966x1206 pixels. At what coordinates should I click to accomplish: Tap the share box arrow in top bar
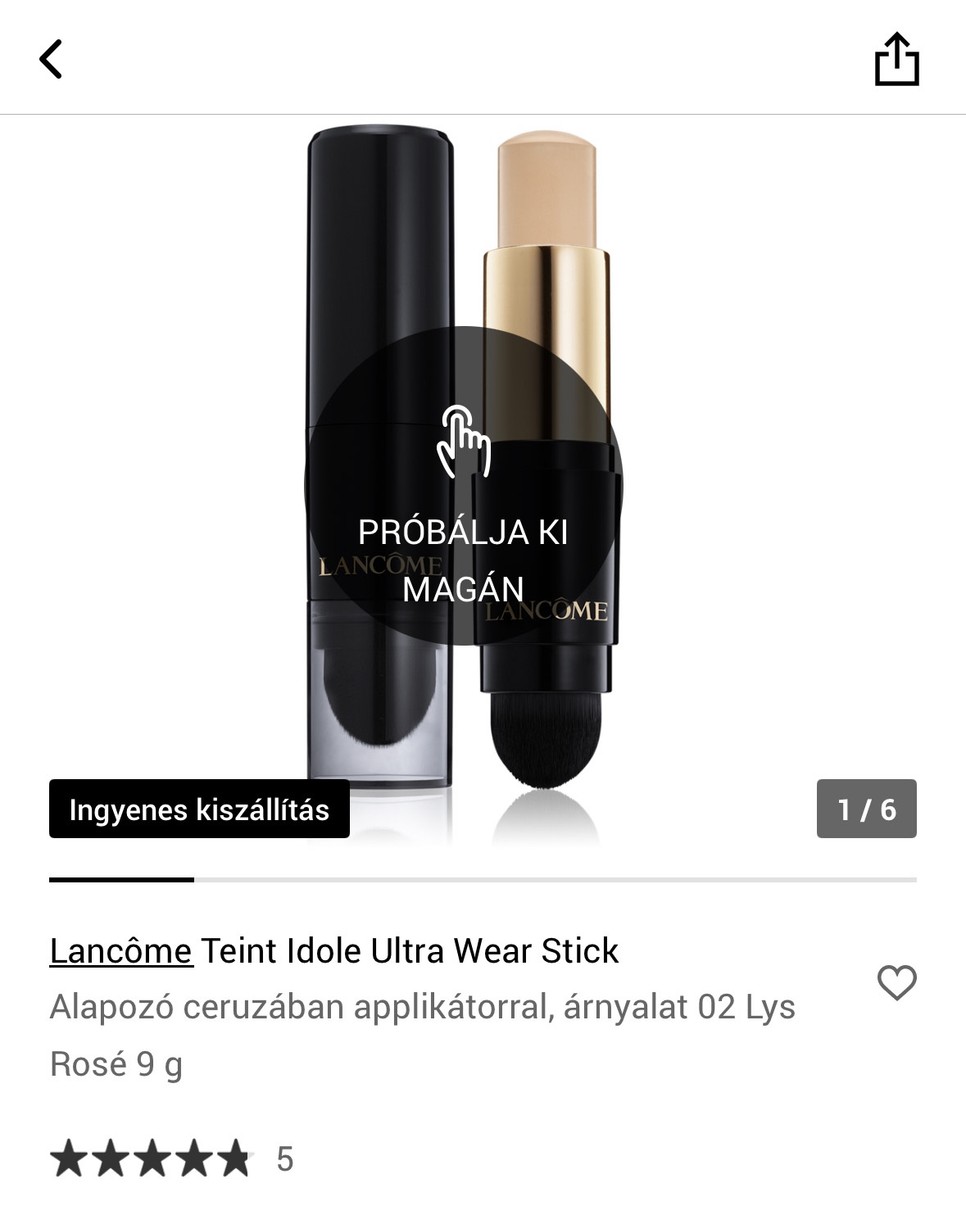pyautogui.click(x=896, y=58)
